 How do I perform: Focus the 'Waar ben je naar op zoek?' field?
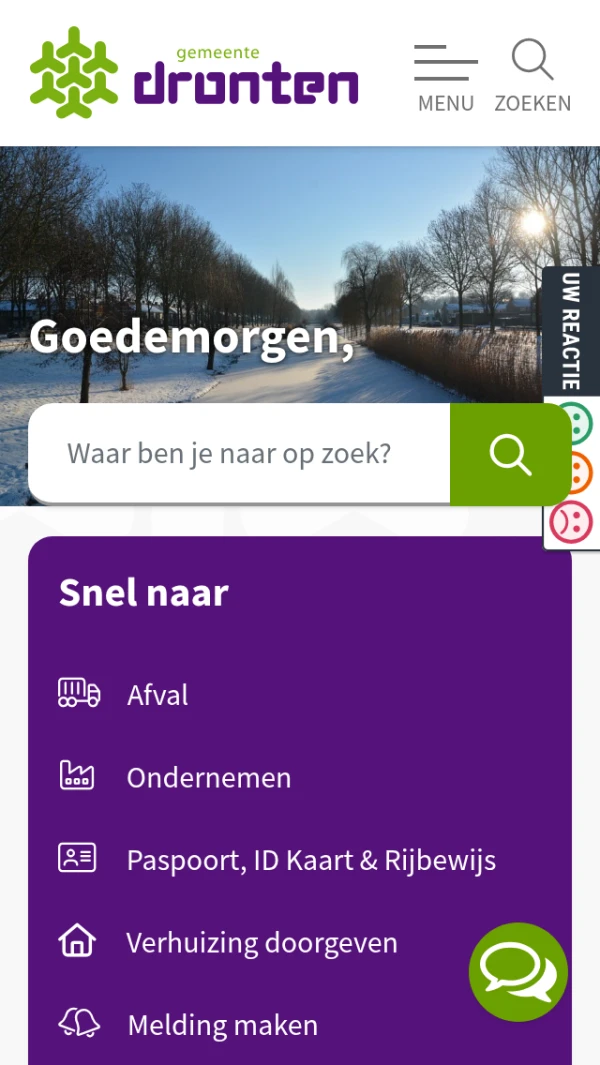[240, 454]
